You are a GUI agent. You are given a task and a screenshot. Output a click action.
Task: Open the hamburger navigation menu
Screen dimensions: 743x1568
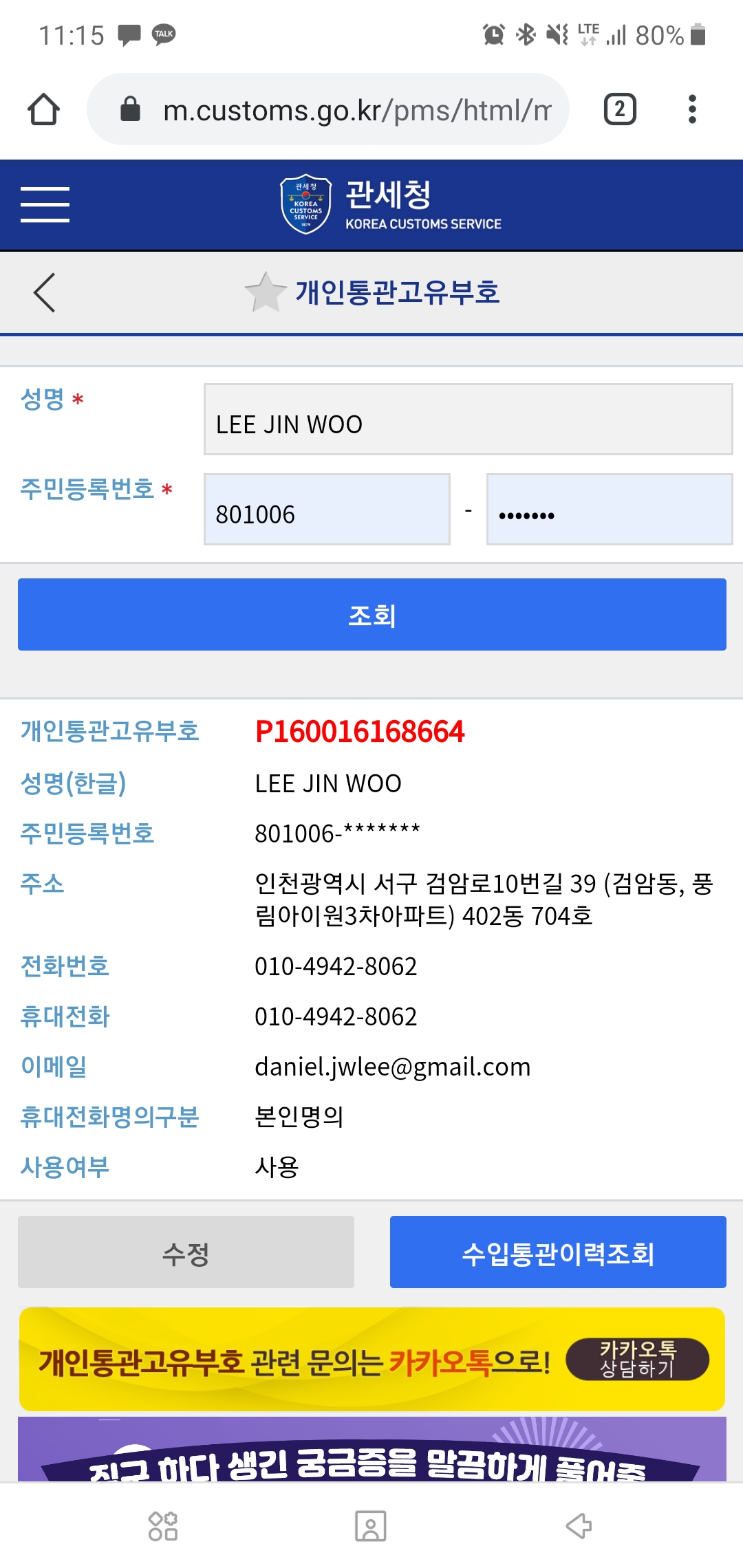45,204
